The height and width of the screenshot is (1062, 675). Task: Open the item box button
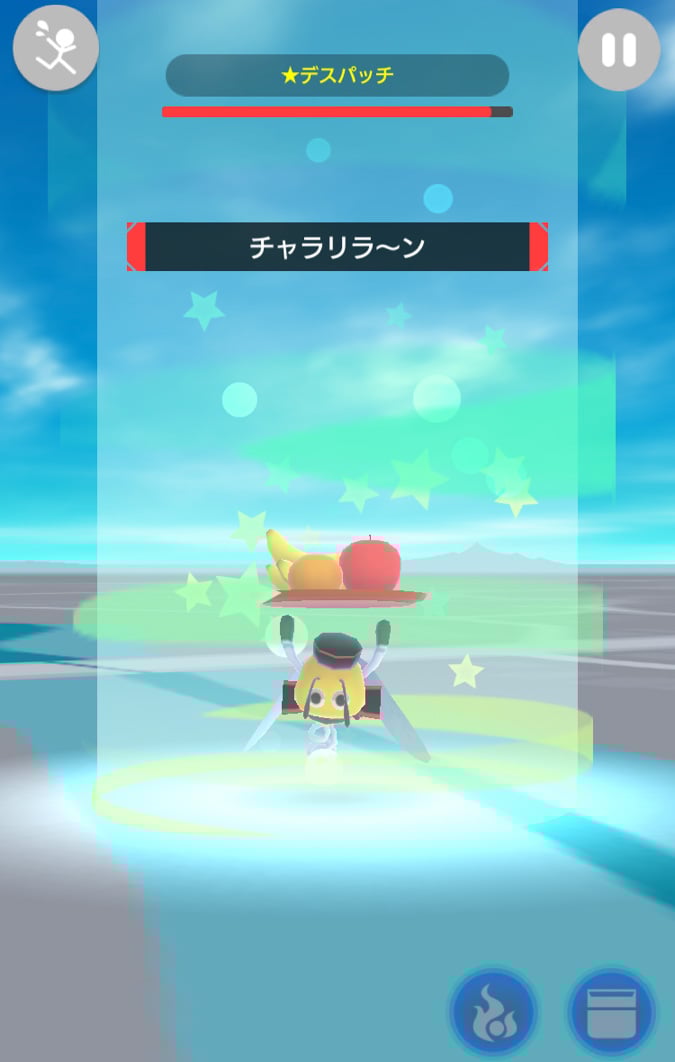pos(611,1012)
